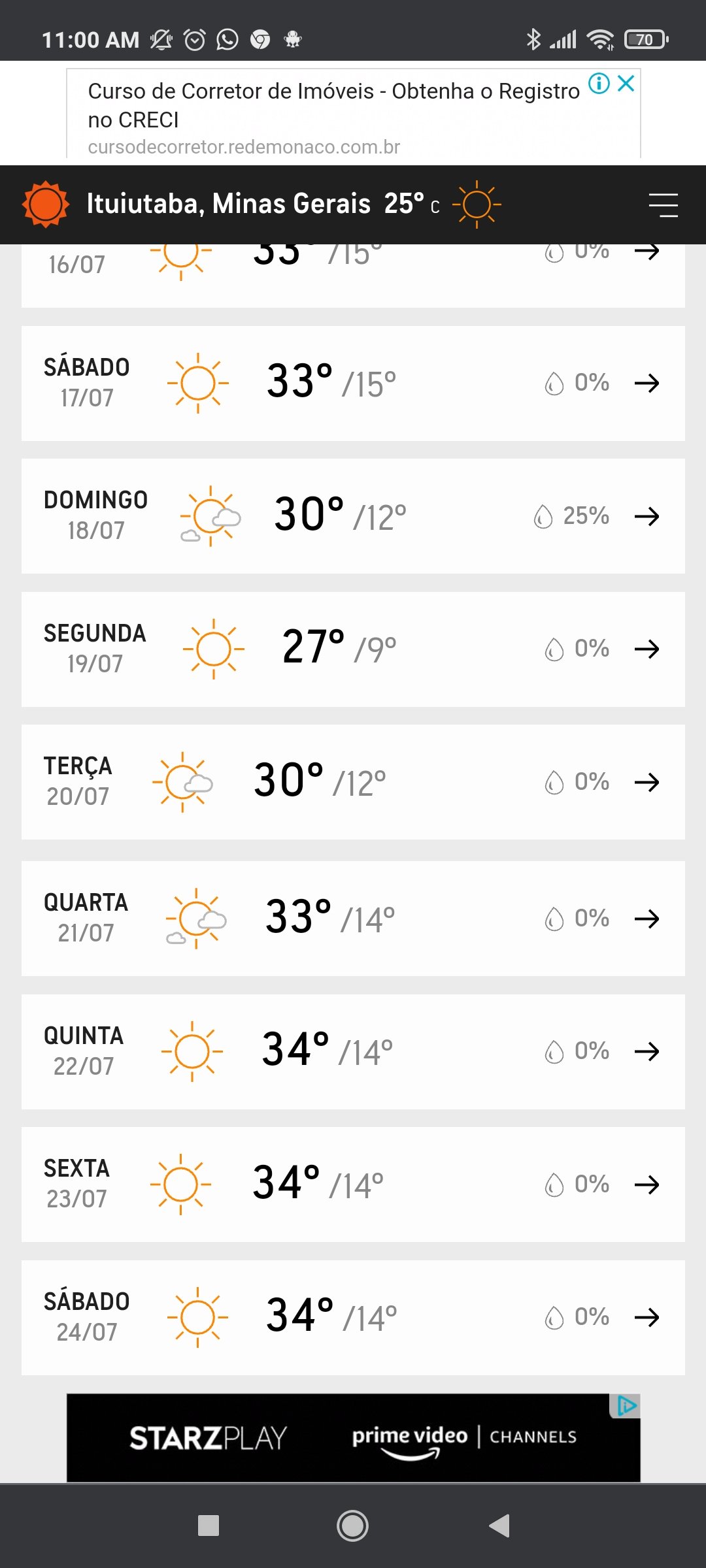This screenshot has width=706, height=1568.
Task: Open Terça 20/07 forecast
Action: [353, 782]
